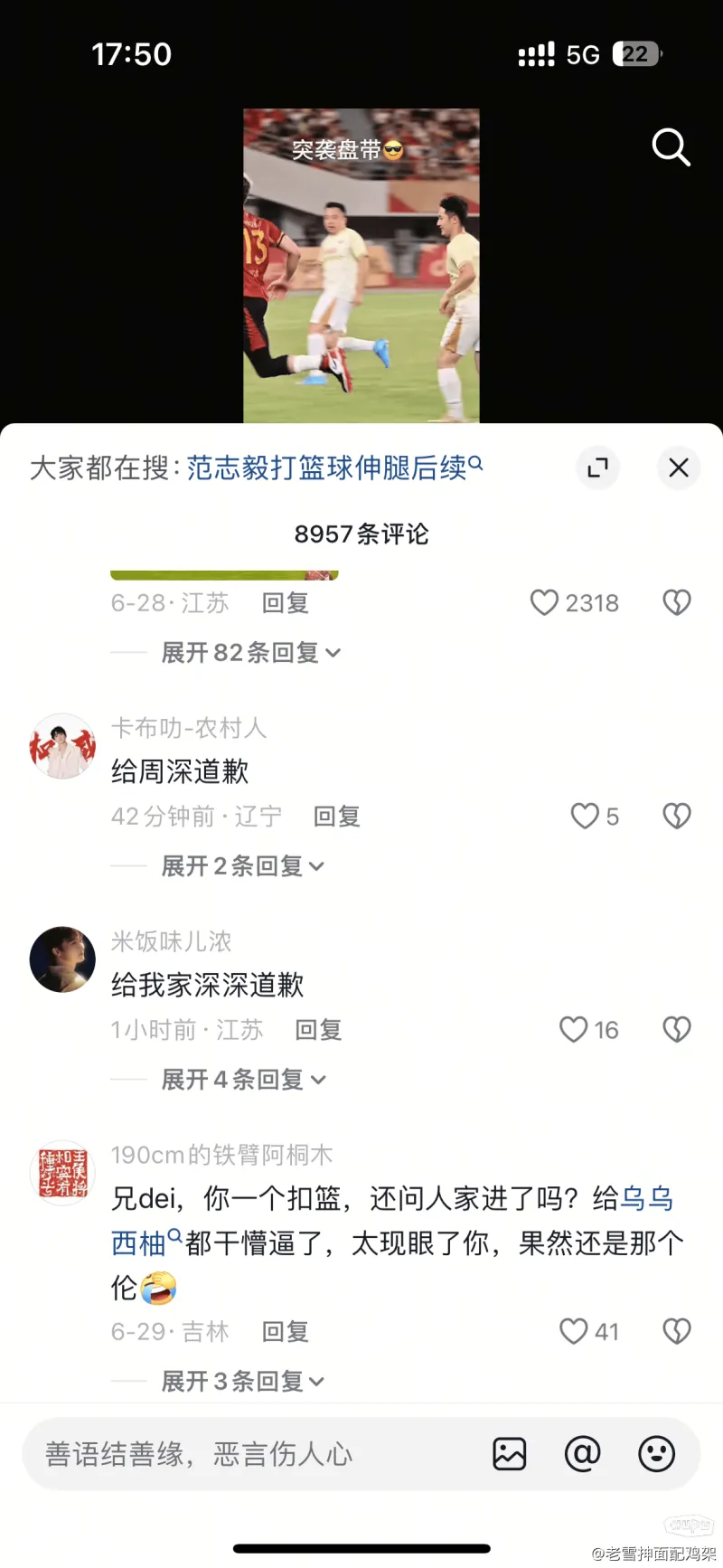Like the comment 给周深道歉
The height and width of the screenshot is (1568, 723).
(x=586, y=817)
